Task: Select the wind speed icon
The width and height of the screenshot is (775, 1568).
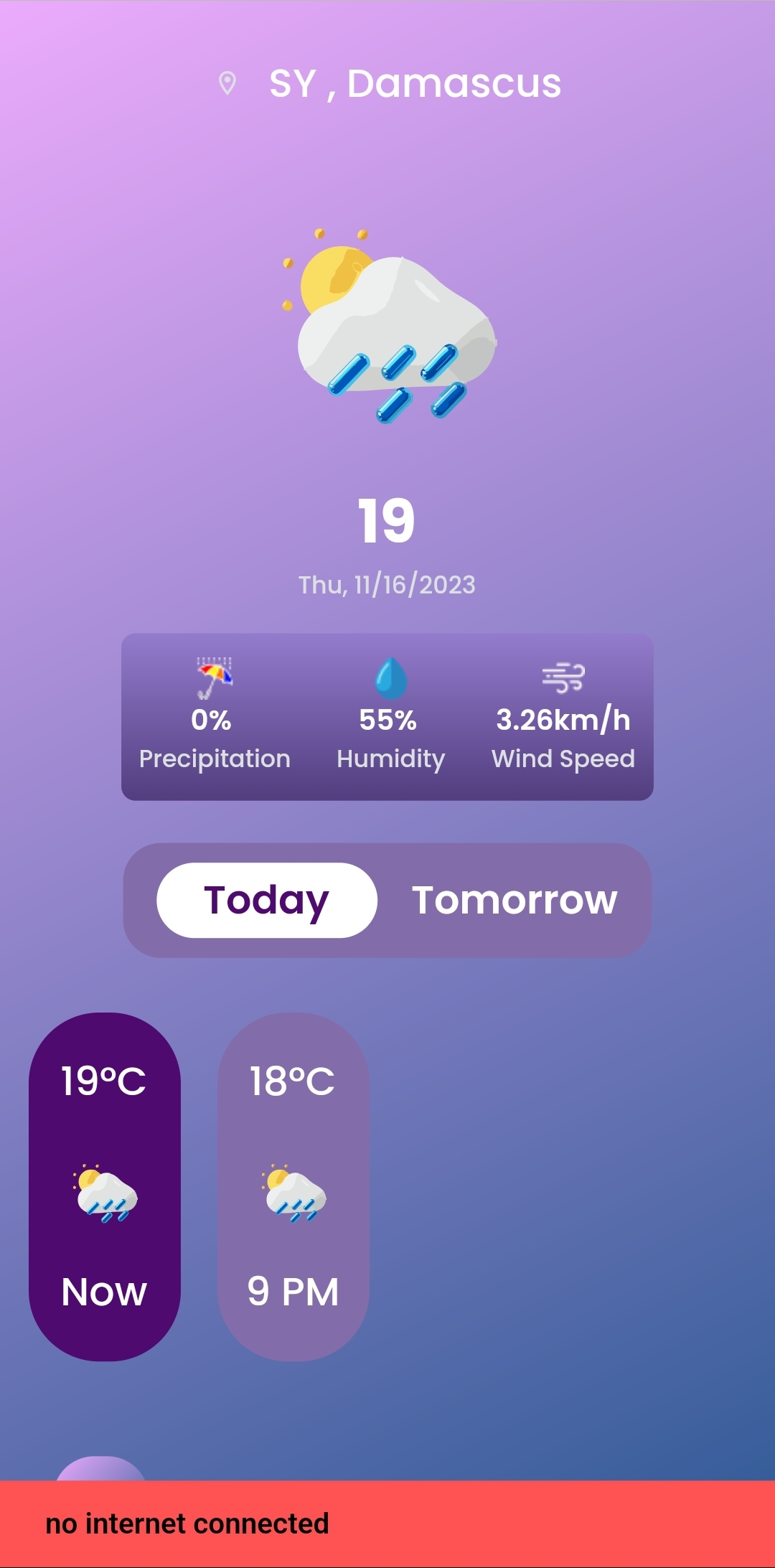Action: click(564, 677)
